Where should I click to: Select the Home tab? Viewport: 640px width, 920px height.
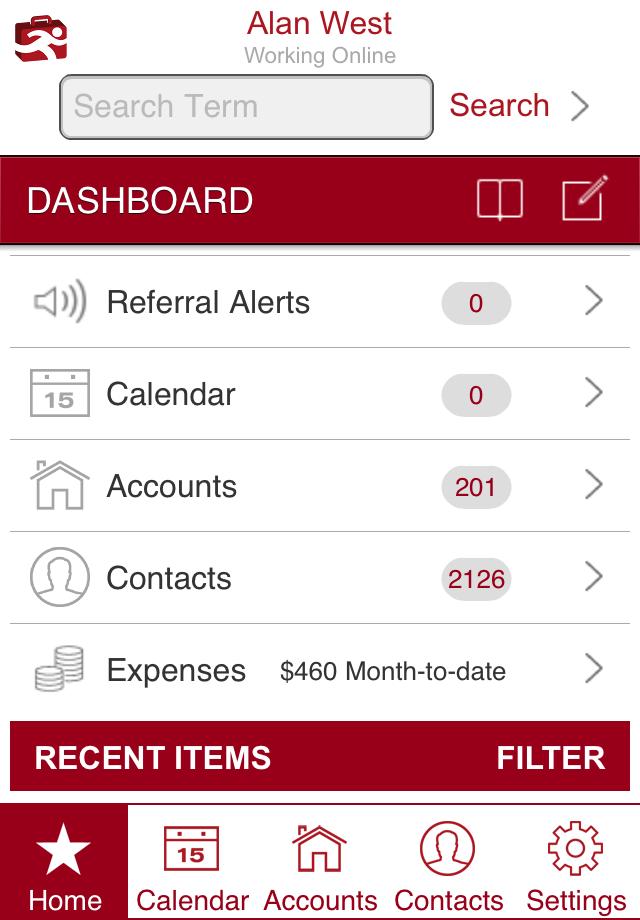coord(65,862)
